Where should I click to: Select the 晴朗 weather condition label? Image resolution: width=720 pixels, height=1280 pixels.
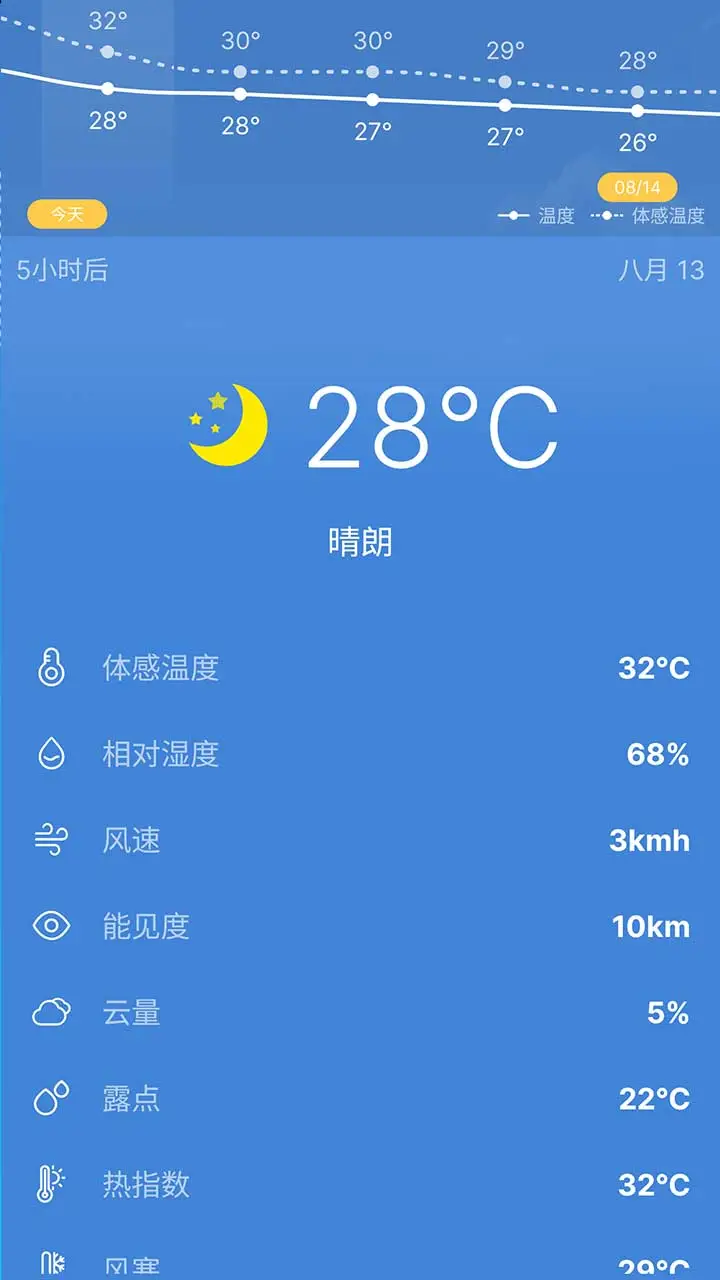(x=360, y=540)
